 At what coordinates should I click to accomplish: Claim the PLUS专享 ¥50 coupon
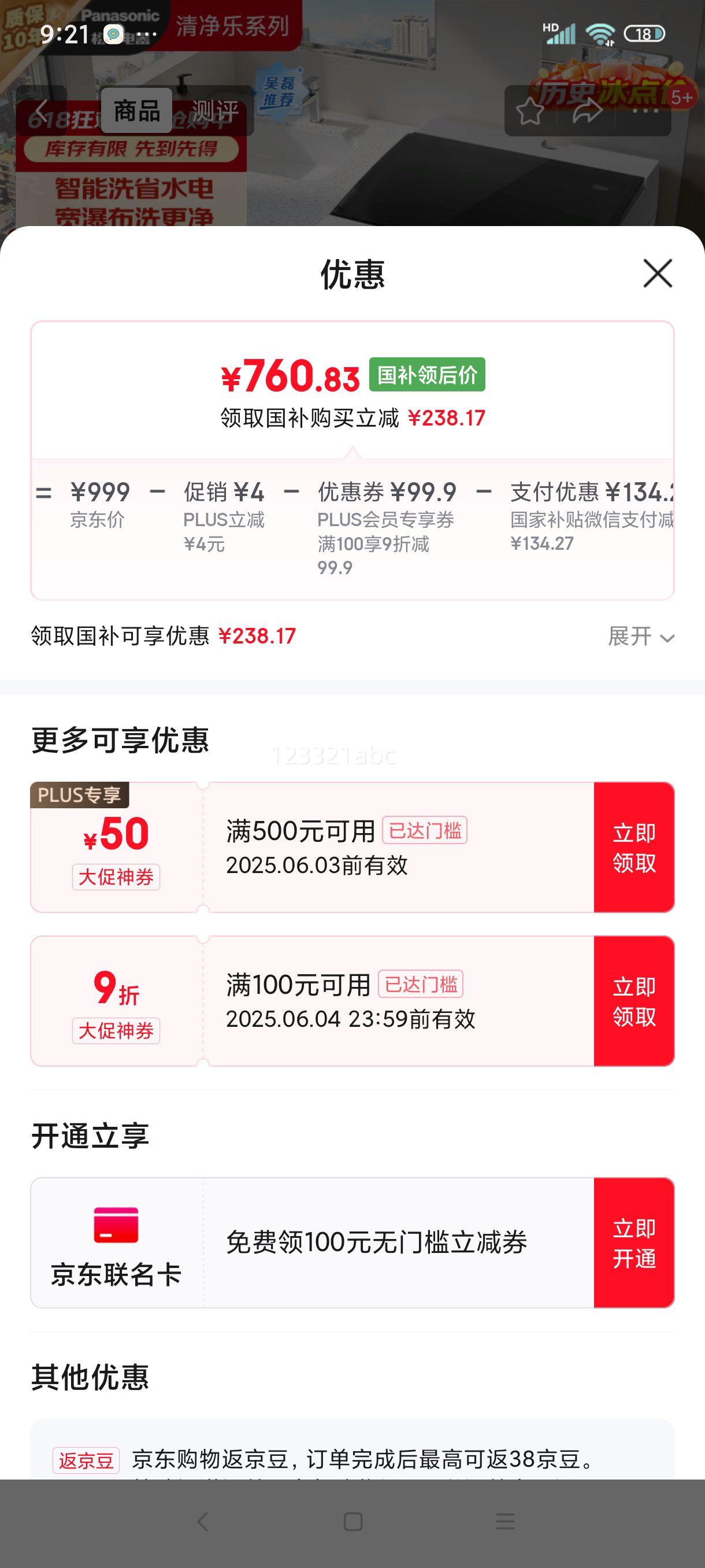tap(634, 847)
